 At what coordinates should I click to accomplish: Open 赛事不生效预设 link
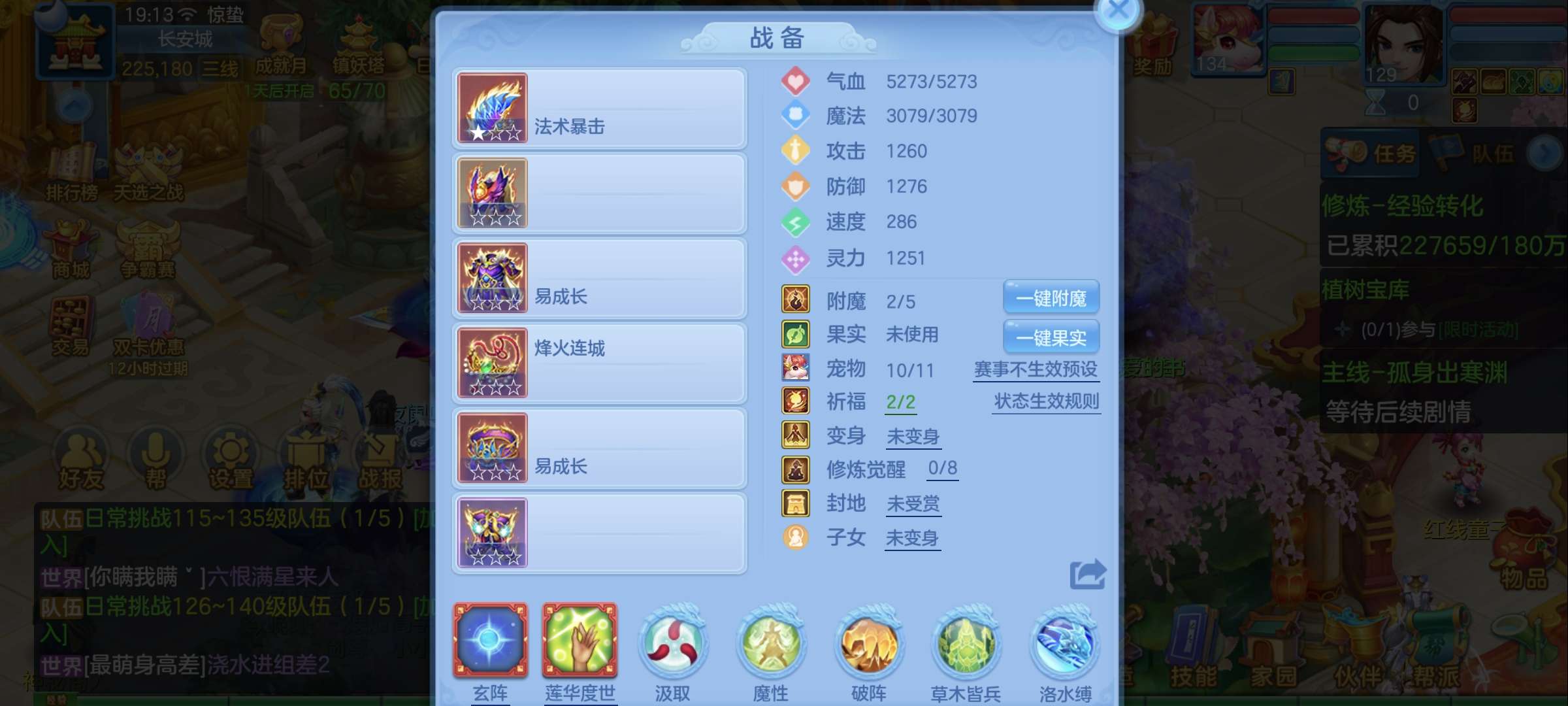(1036, 369)
